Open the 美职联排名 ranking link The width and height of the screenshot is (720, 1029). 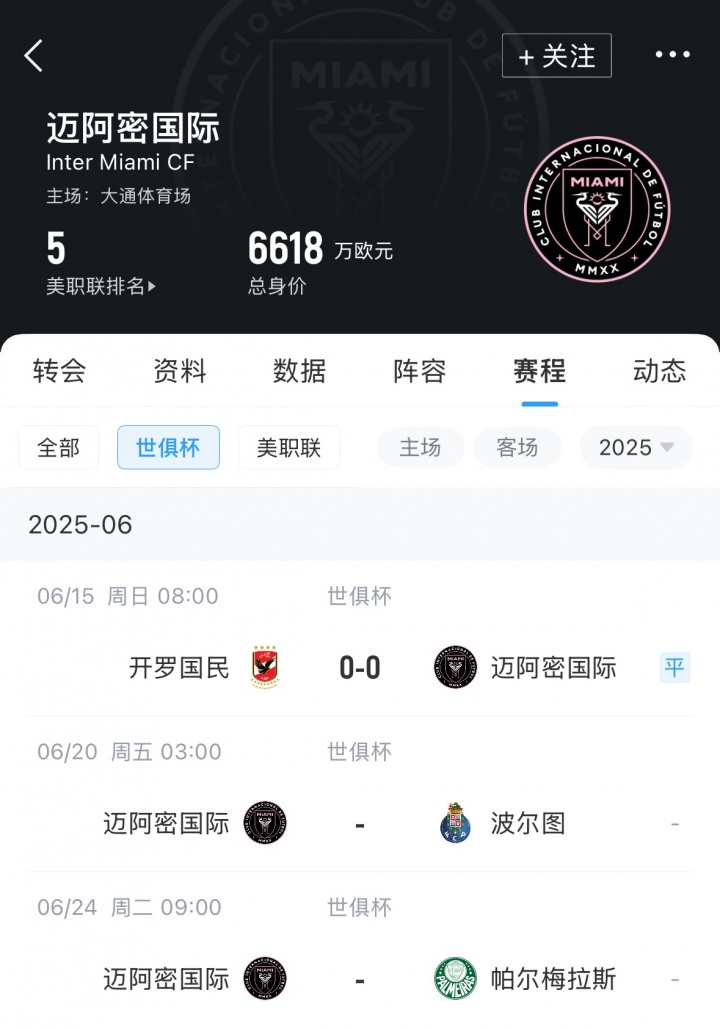(101, 286)
